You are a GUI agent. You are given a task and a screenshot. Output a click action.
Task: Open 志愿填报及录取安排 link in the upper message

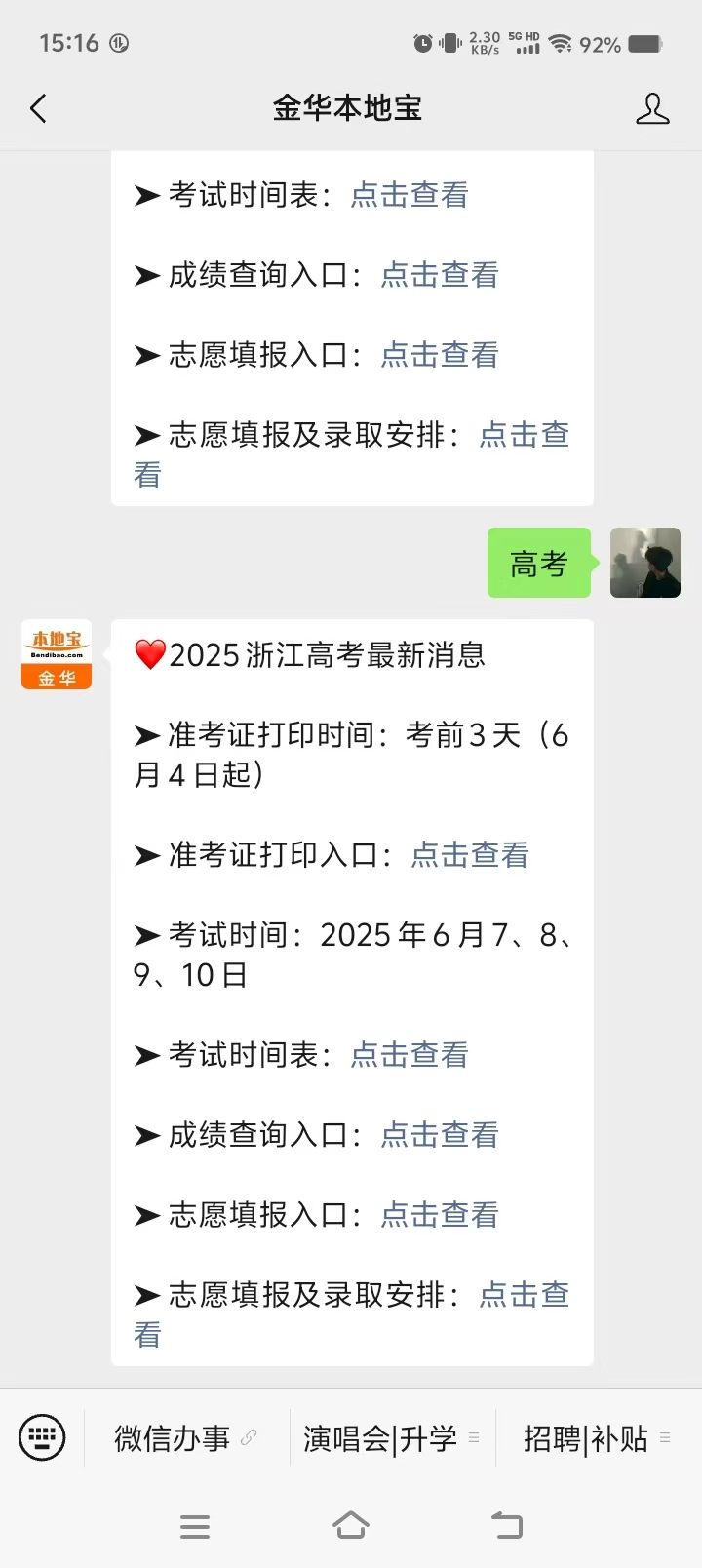(x=524, y=435)
